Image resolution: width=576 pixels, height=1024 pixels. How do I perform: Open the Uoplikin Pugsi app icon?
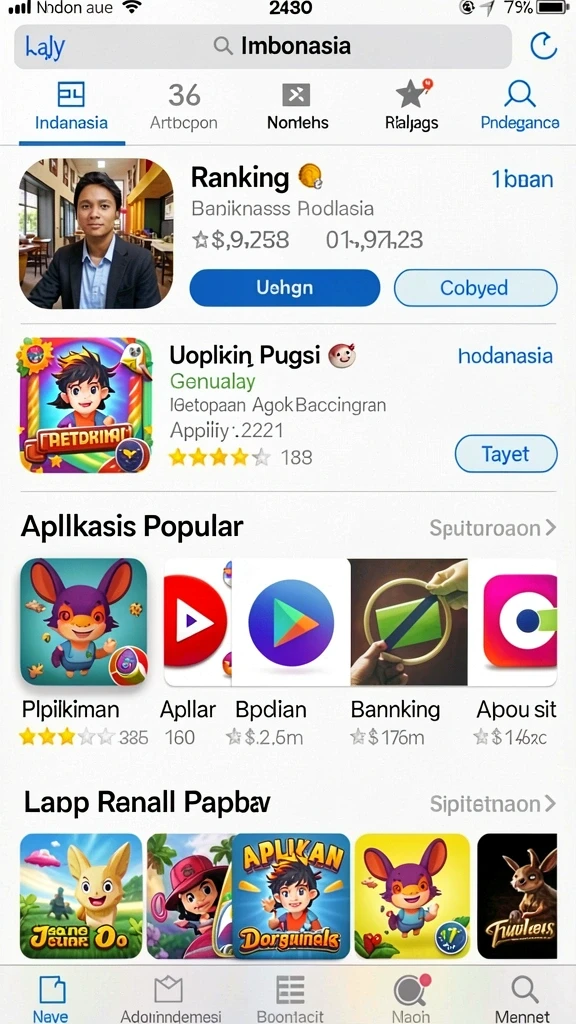pos(86,405)
